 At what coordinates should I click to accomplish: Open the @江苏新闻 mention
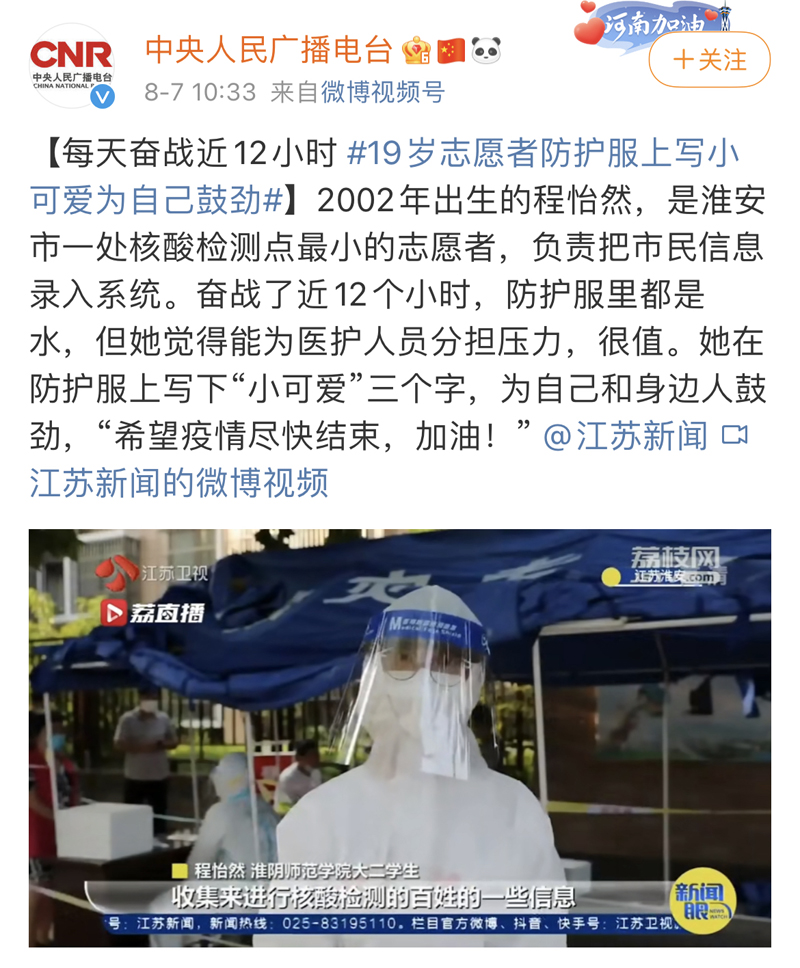625,436
